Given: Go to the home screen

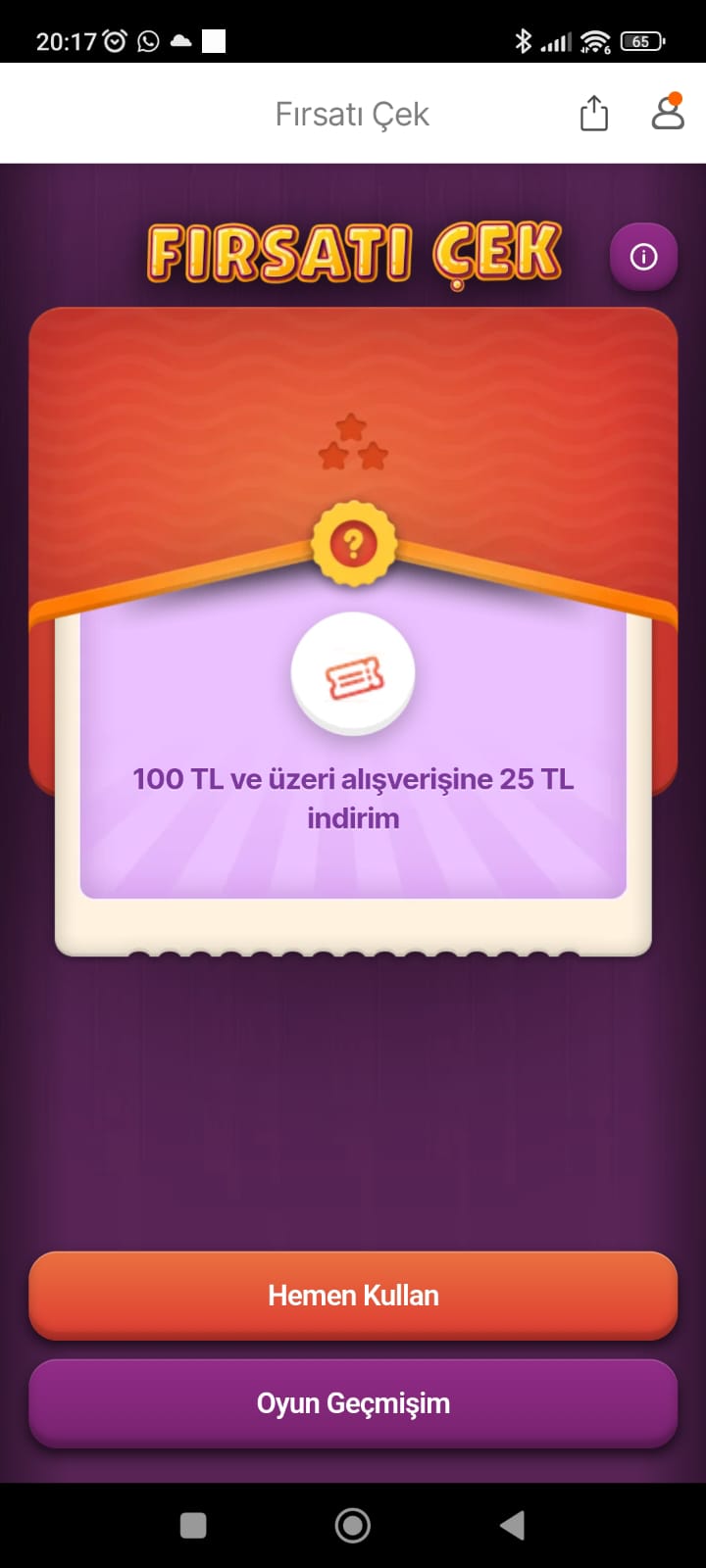Looking at the screenshot, I should [353, 1525].
